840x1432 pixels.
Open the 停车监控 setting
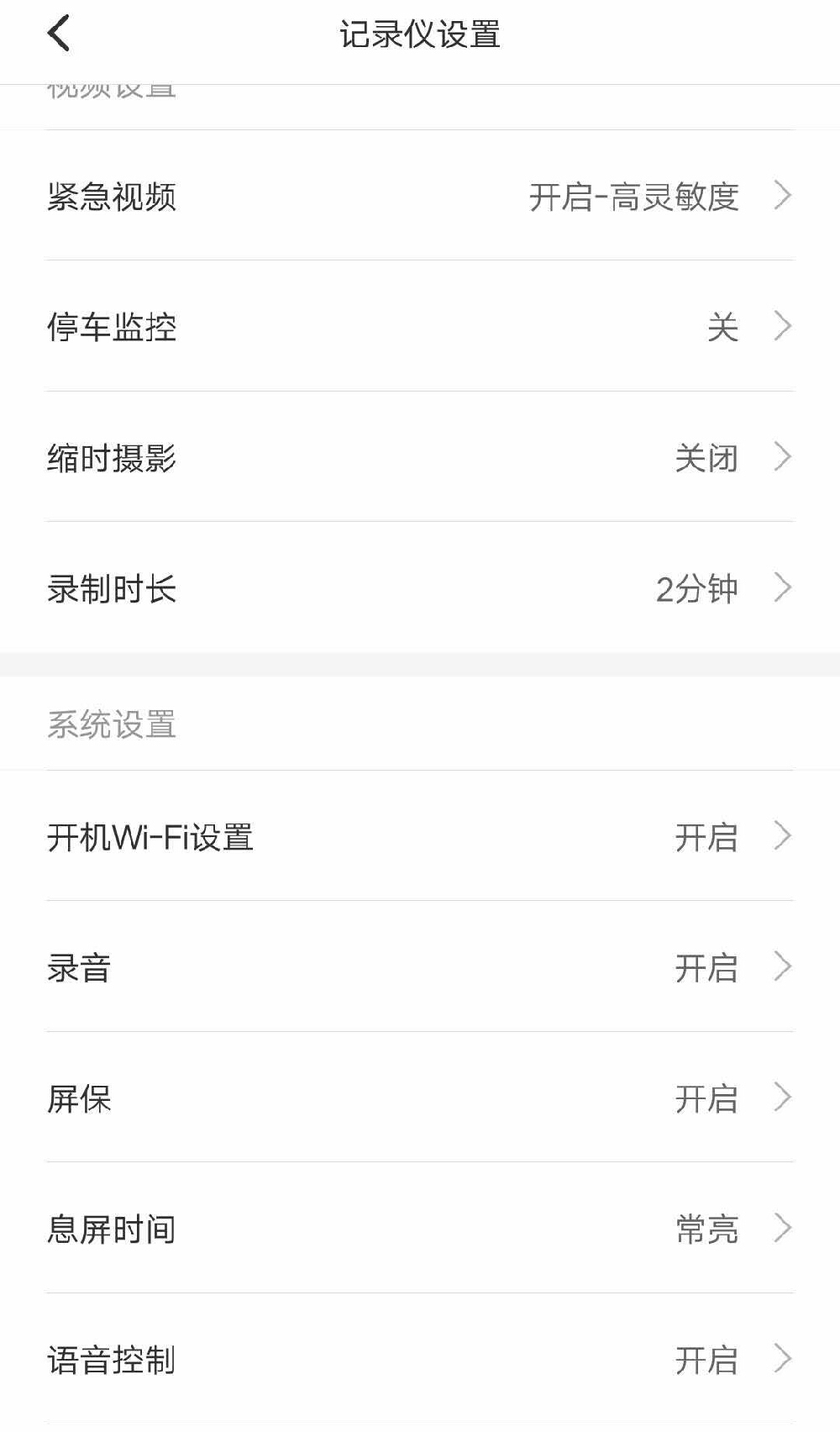pyautogui.click(x=420, y=326)
